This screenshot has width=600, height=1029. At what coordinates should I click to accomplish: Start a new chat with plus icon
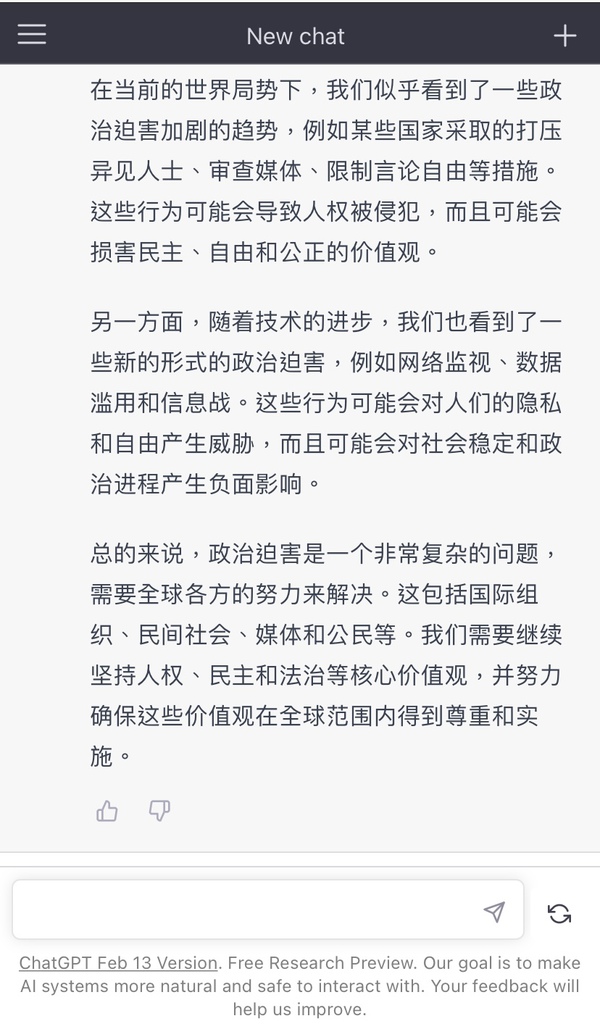click(x=565, y=36)
